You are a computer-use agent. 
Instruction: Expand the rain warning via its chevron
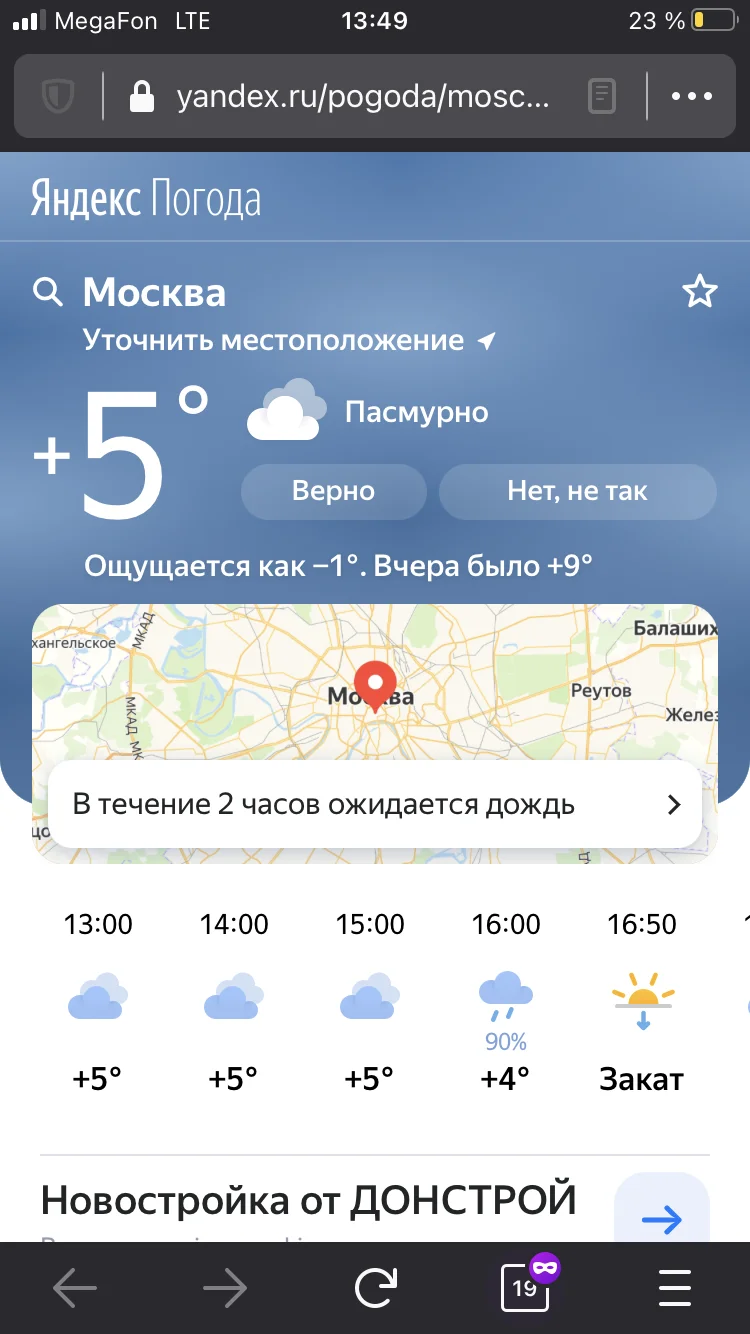click(673, 804)
